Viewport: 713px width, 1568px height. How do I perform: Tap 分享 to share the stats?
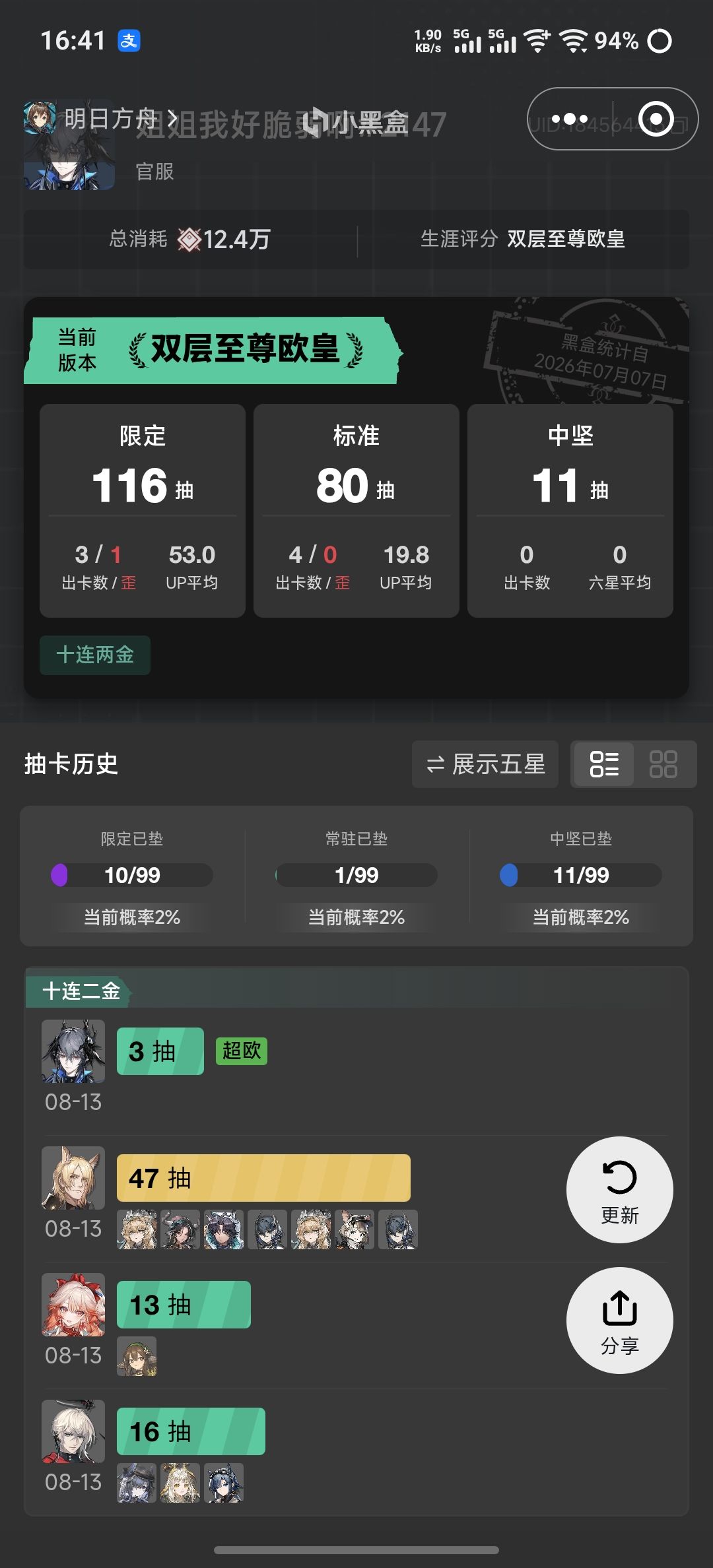(620, 1321)
